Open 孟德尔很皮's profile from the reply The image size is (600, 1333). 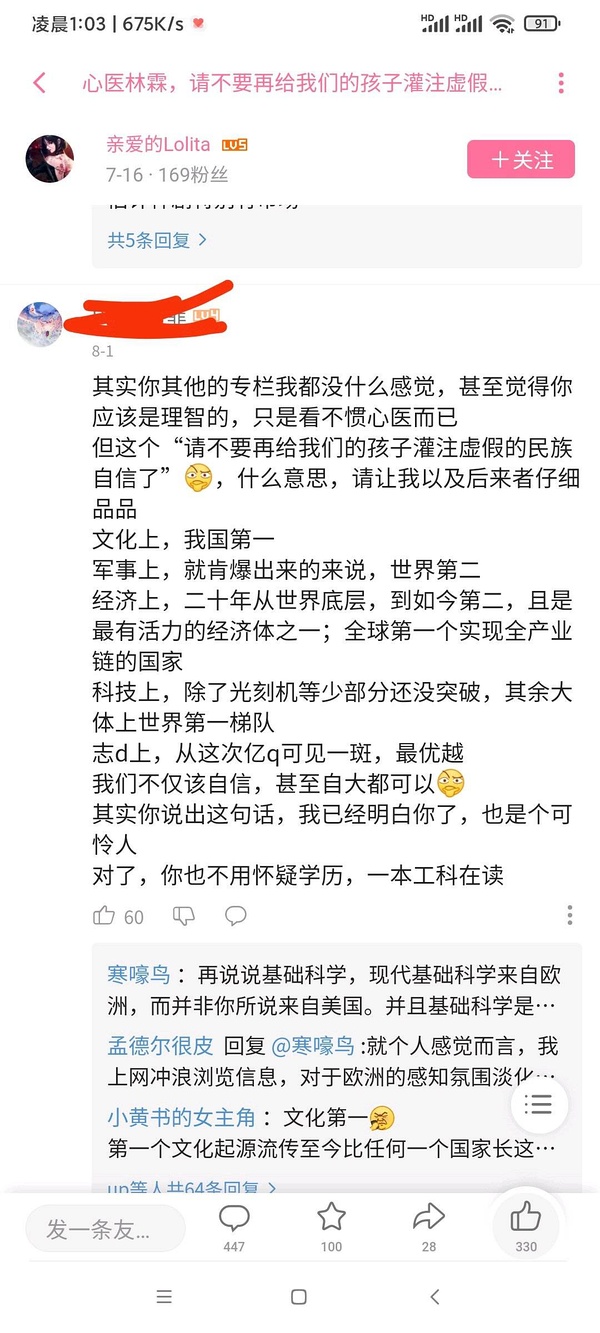point(160,1046)
